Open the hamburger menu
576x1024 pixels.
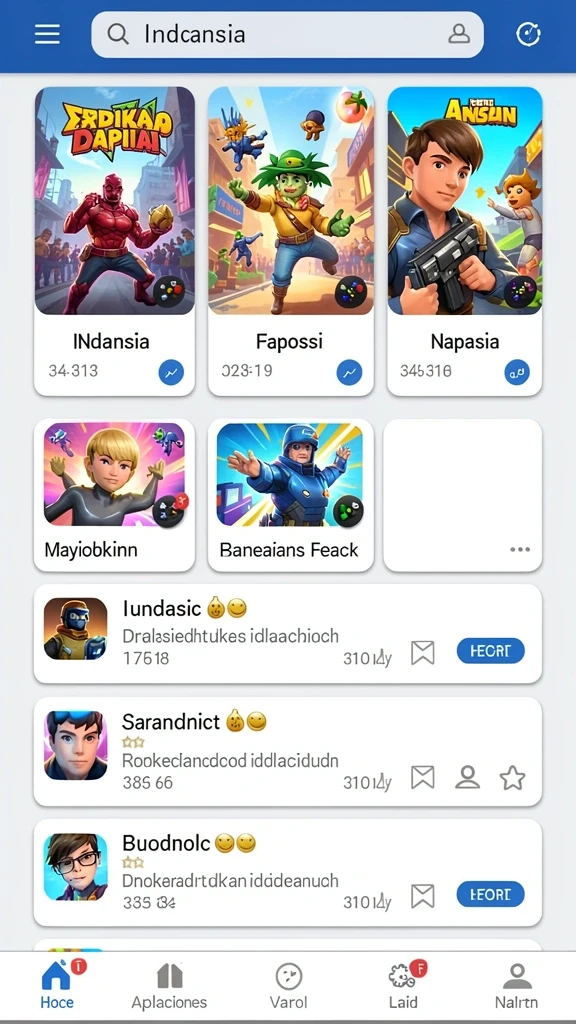tap(47, 34)
